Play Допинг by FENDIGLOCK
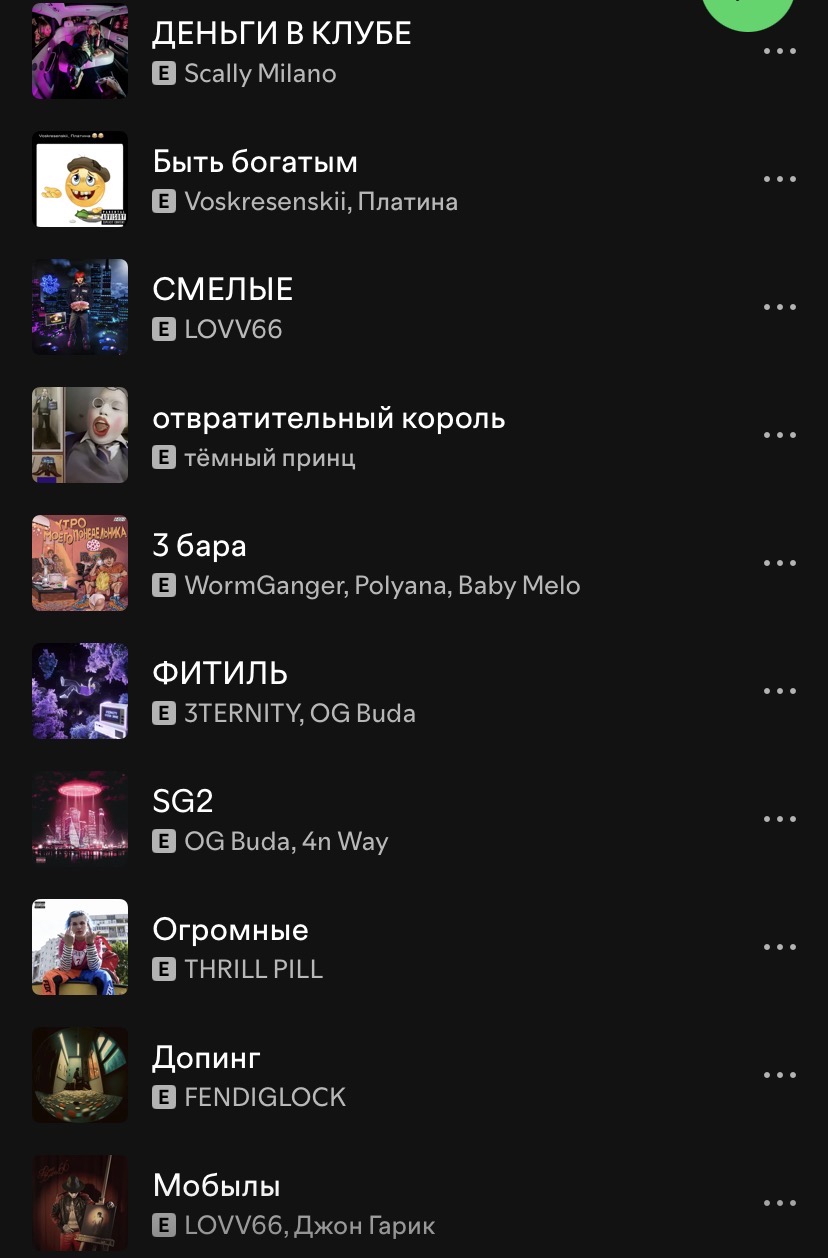 click(206, 1058)
